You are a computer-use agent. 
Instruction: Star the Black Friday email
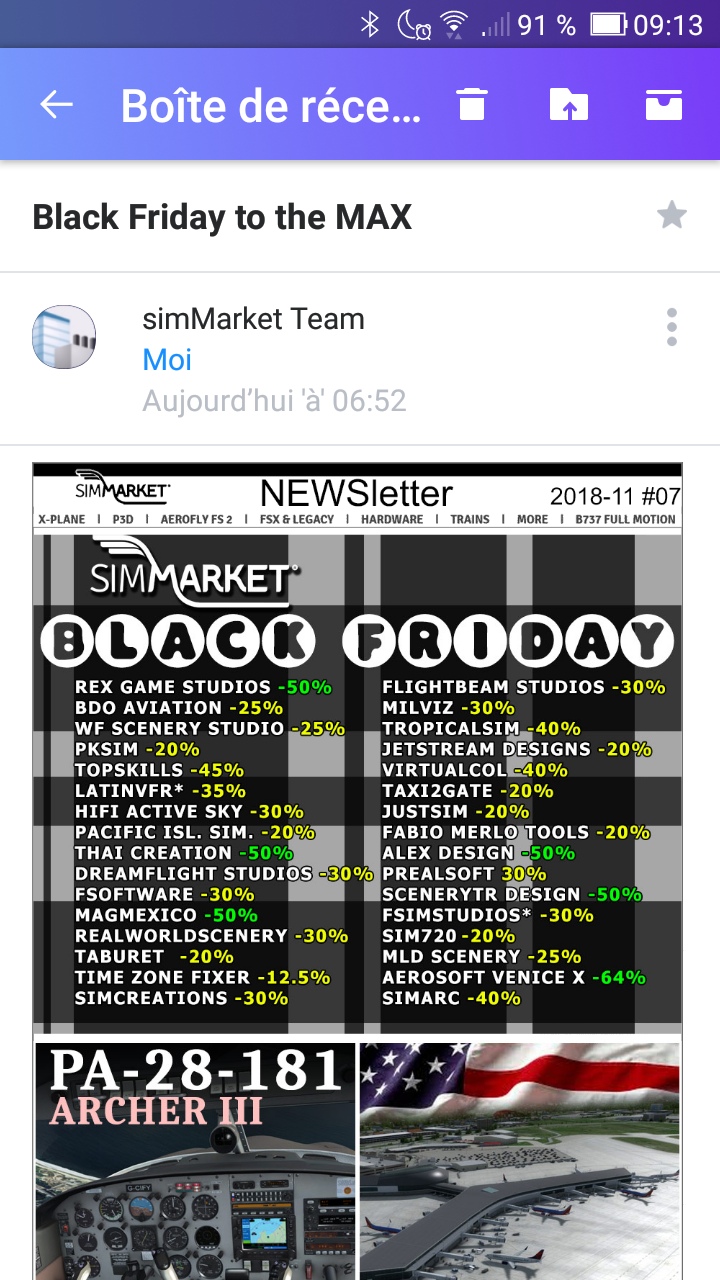point(672,215)
